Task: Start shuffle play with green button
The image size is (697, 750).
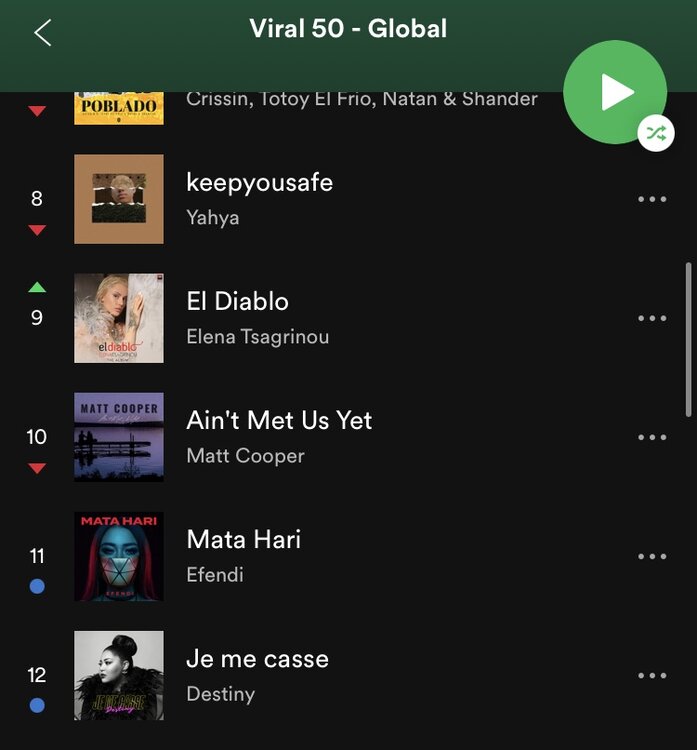Action: click(x=615, y=92)
